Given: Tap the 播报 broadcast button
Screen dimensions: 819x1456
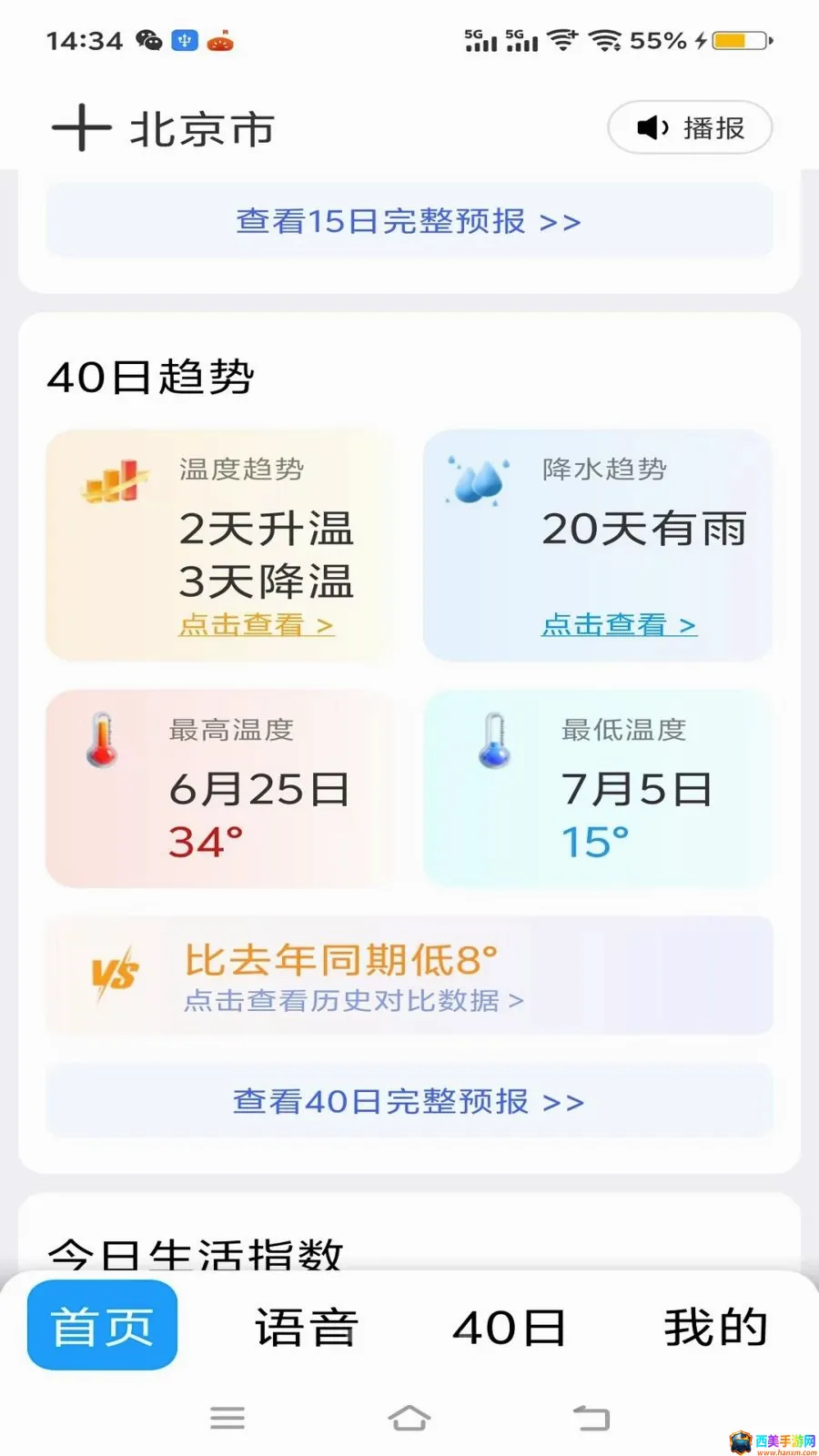Looking at the screenshot, I should pyautogui.click(x=690, y=127).
